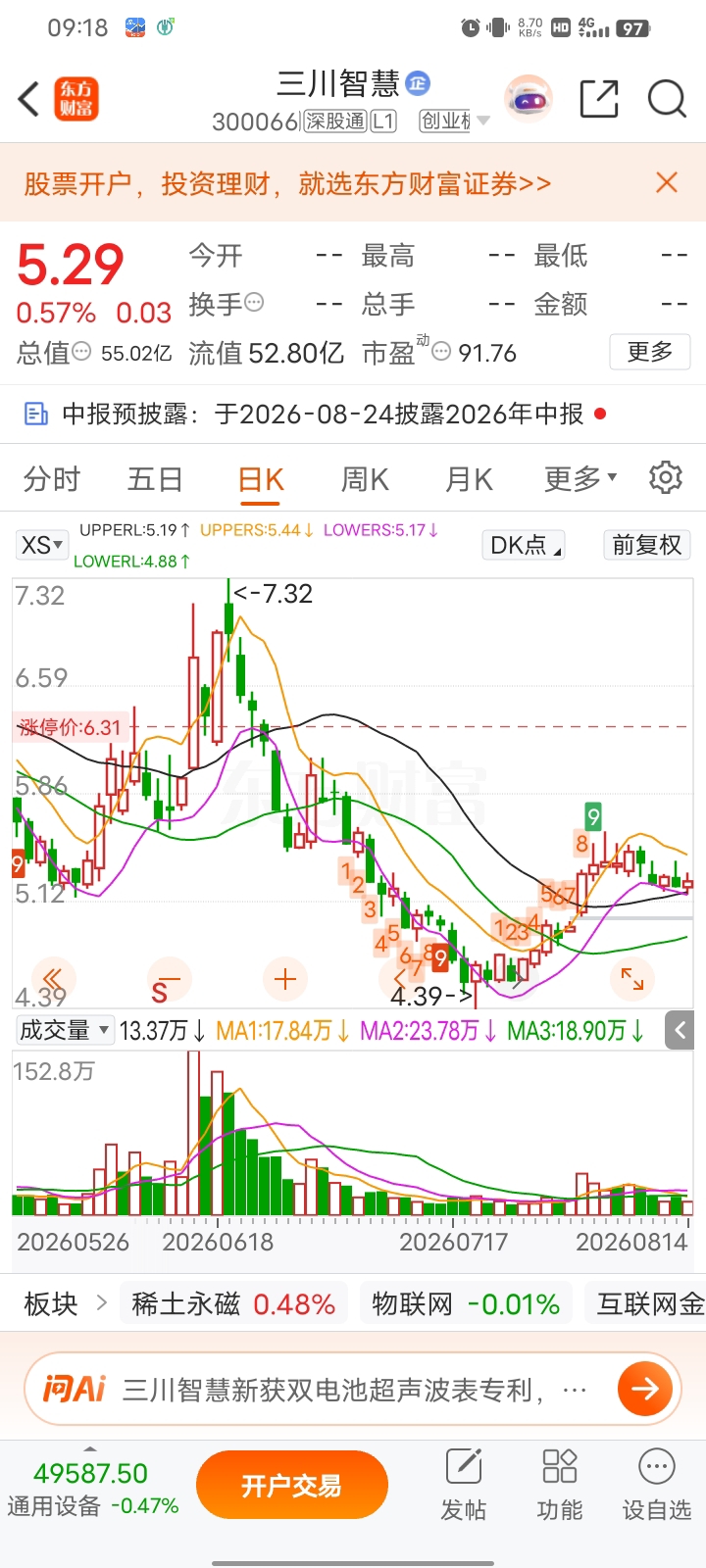706x1568 pixels.
Task: Share this stock page
Action: [x=598, y=99]
